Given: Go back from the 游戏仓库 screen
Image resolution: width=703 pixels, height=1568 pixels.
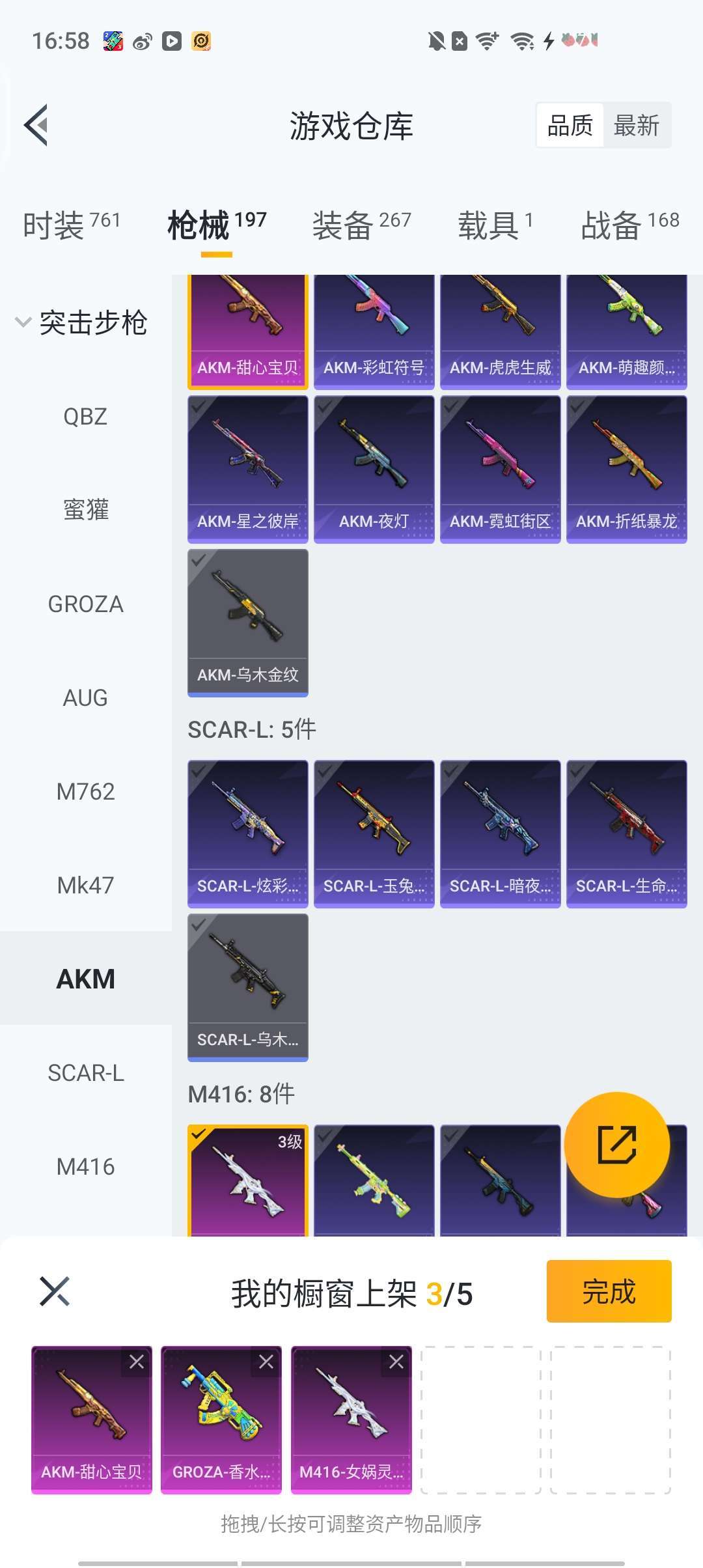Looking at the screenshot, I should click(x=36, y=125).
